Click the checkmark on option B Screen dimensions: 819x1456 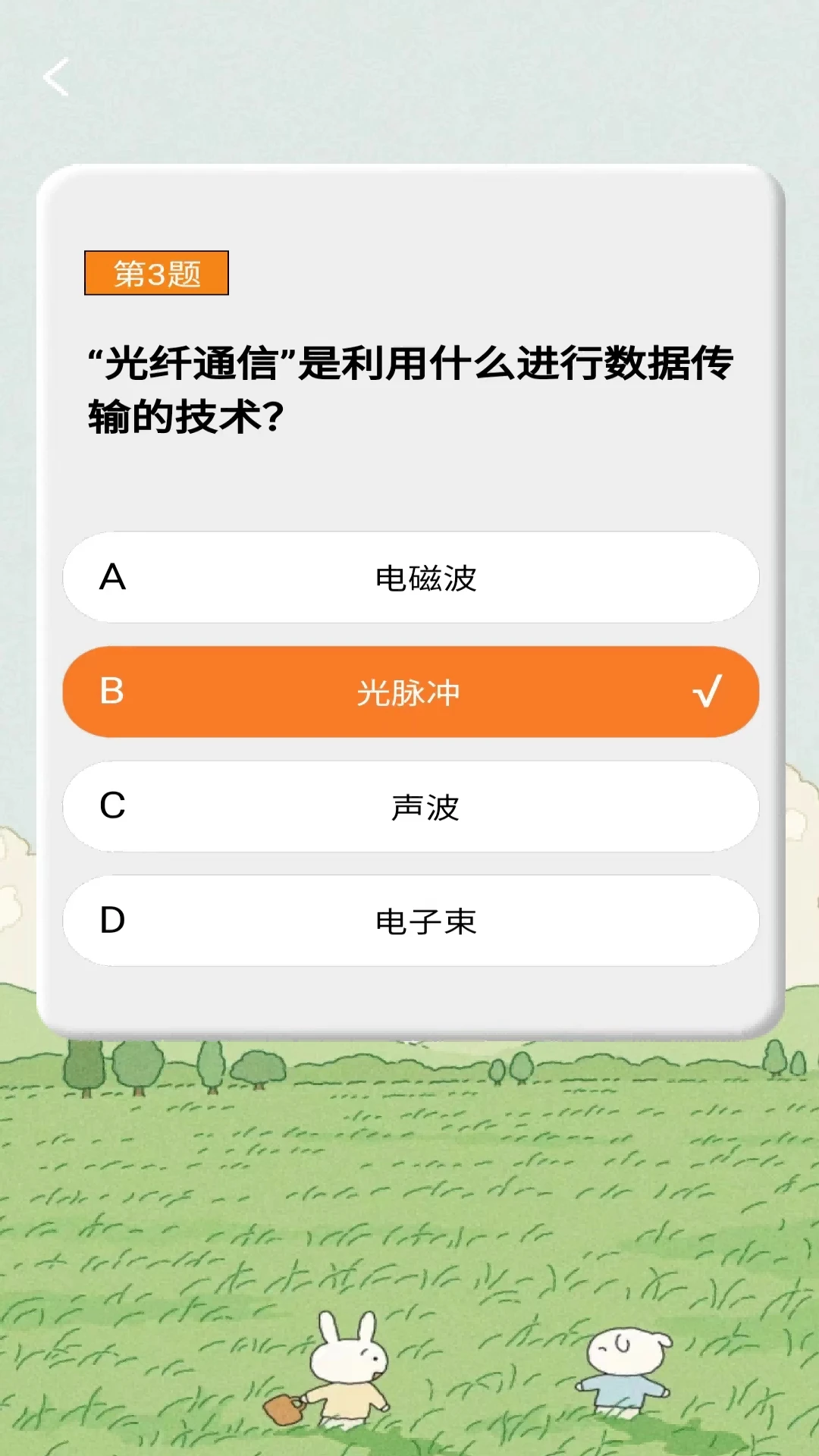pos(708,691)
